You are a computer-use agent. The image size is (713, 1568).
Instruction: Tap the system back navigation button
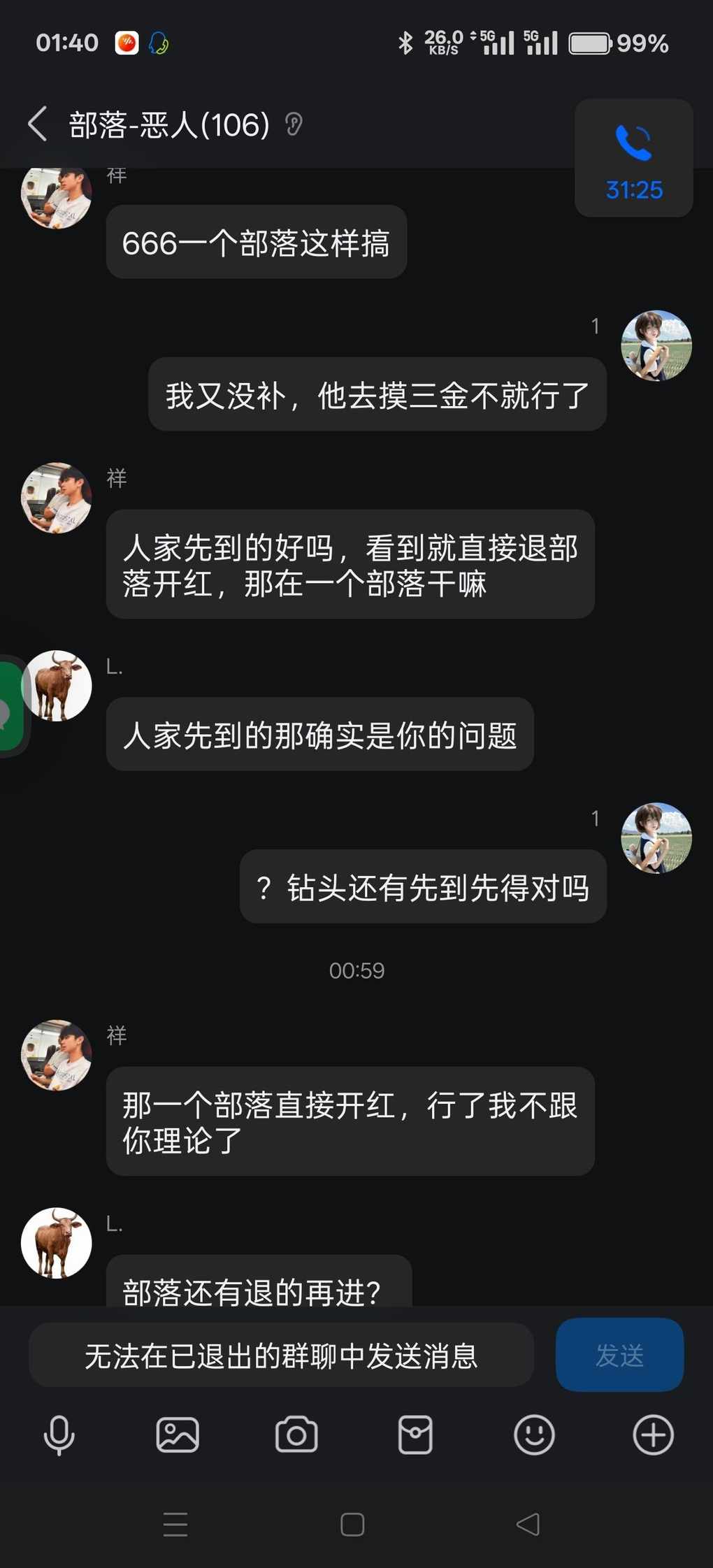(x=528, y=1524)
